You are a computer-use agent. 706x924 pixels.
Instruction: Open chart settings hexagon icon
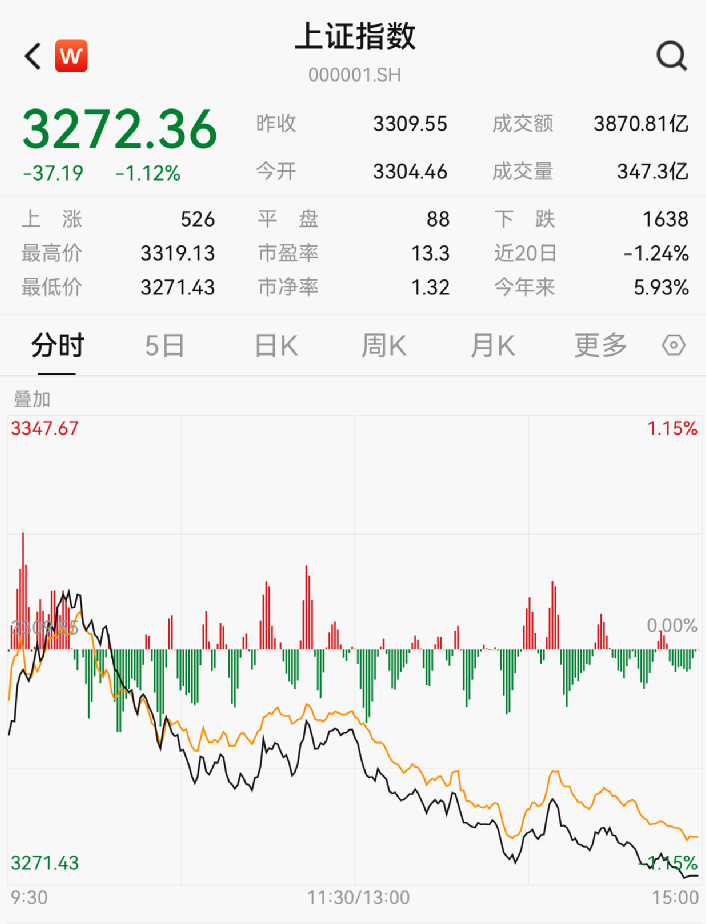(675, 346)
